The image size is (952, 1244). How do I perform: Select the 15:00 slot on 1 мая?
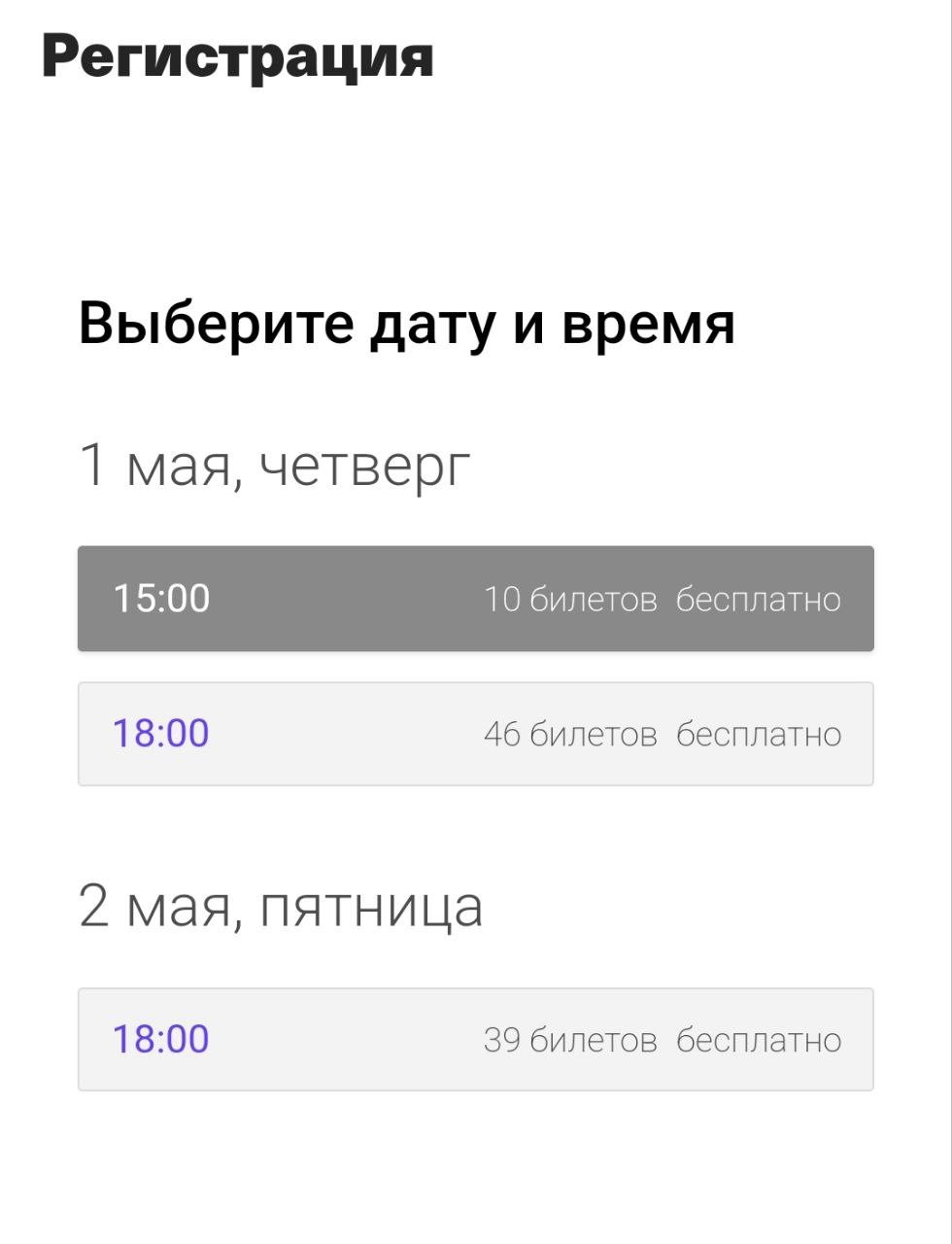point(475,599)
